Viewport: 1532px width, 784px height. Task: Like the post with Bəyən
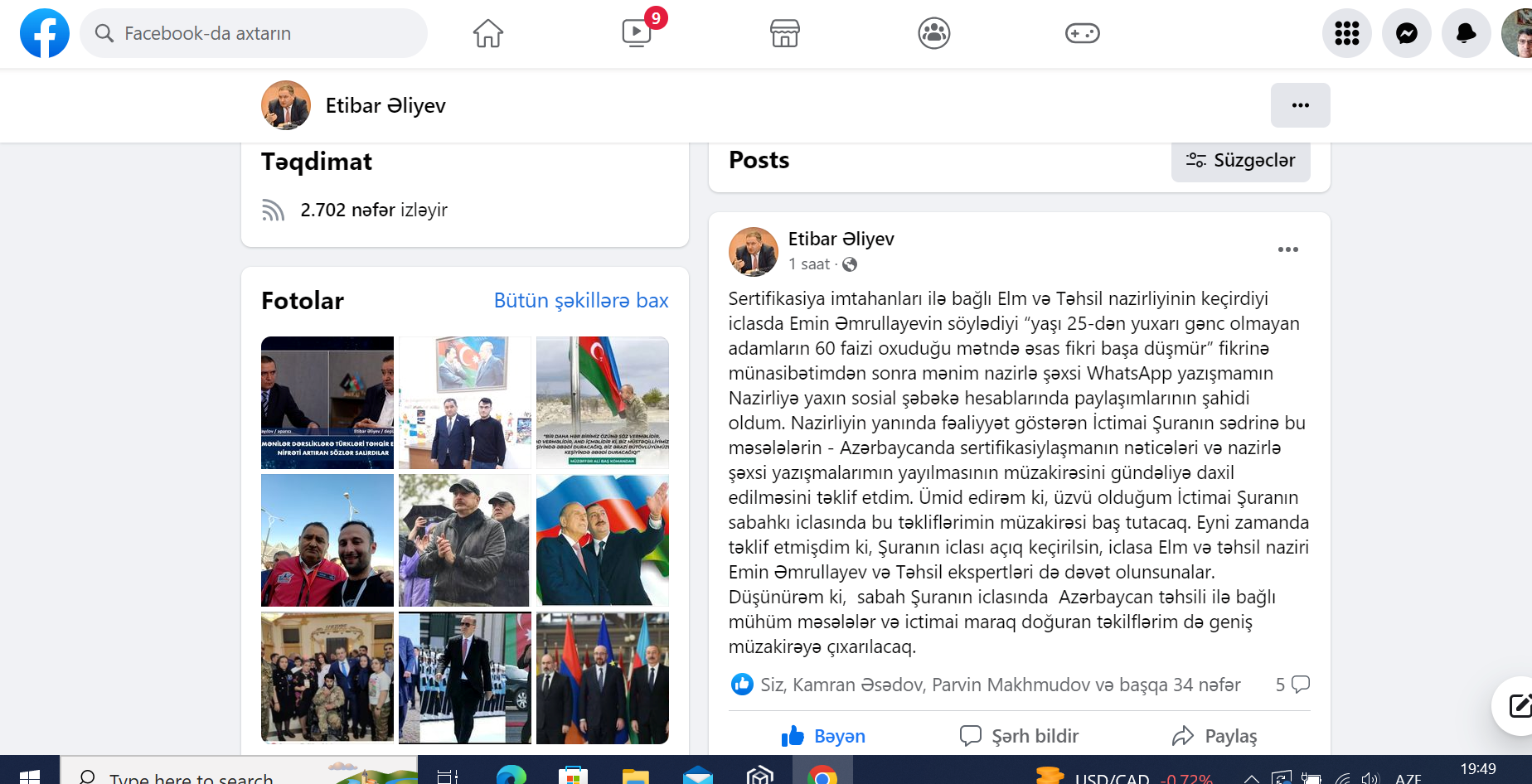coord(823,736)
